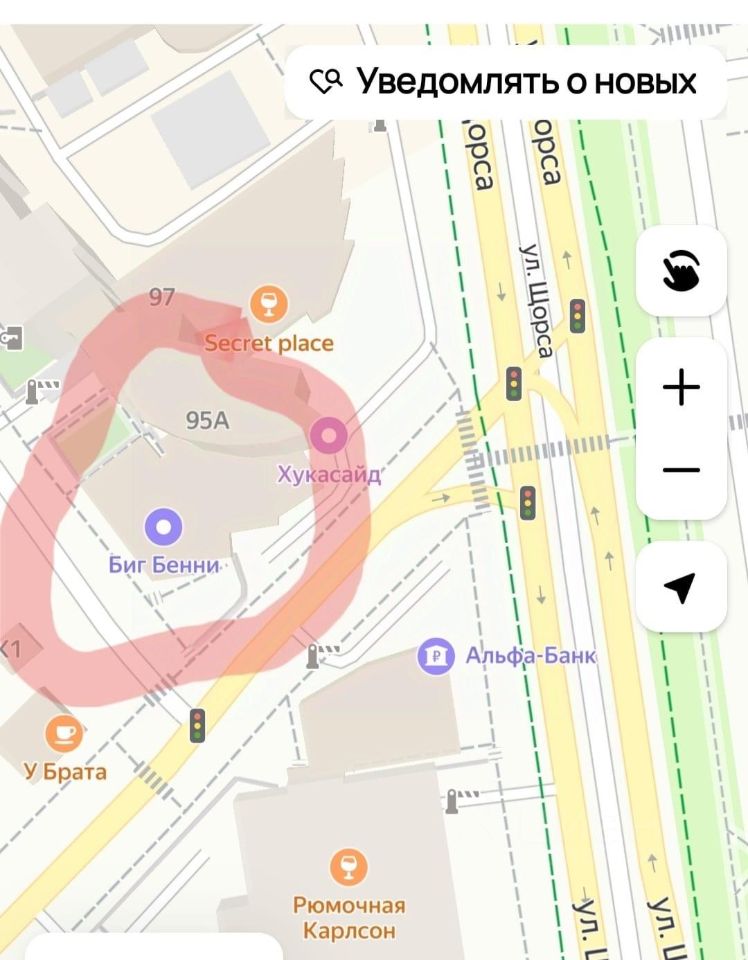Center map on my location arrow
The height and width of the screenshot is (960, 748).
click(681, 588)
